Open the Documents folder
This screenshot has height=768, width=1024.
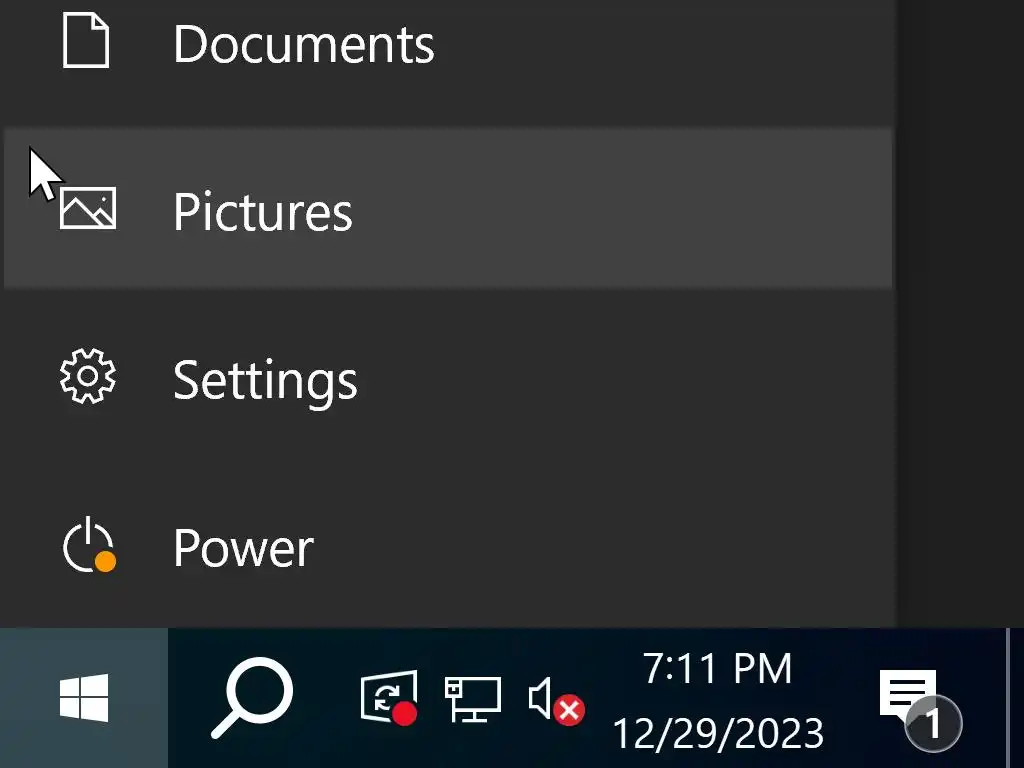(x=303, y=44)
